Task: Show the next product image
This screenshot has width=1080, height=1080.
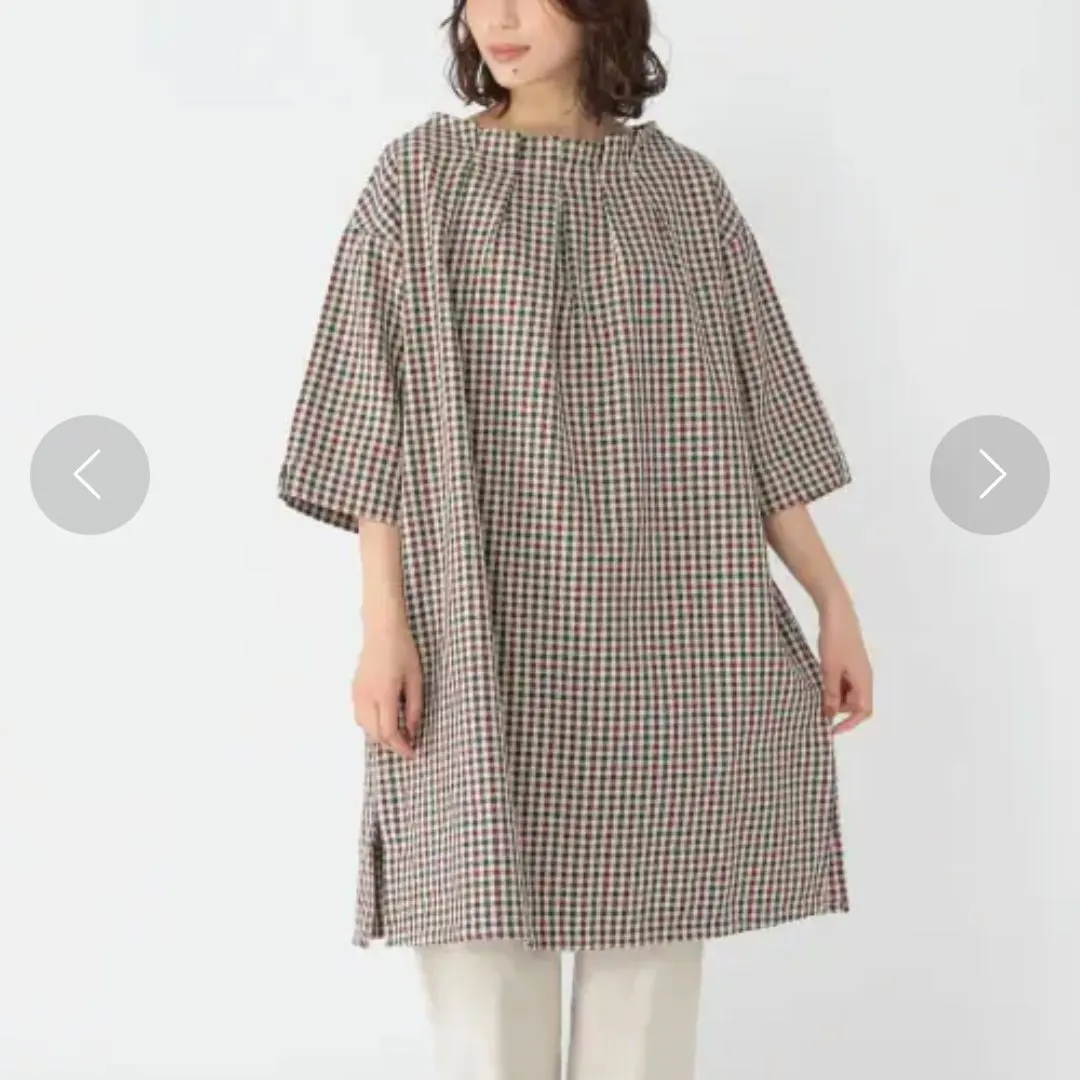Action: click(x=990, y=475)
